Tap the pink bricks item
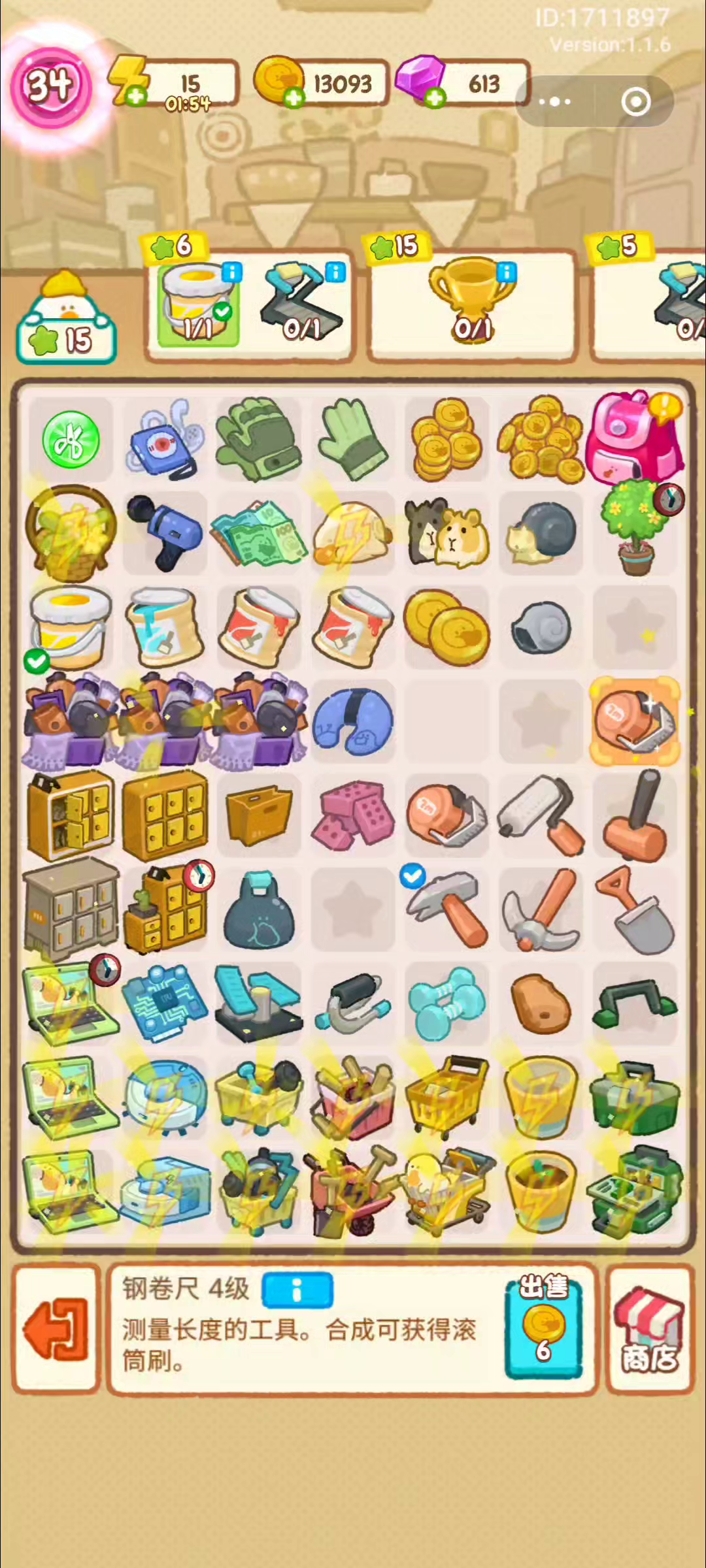Image resolution: width=706 pixels, height=1568 pixels. tap(353, 814)
